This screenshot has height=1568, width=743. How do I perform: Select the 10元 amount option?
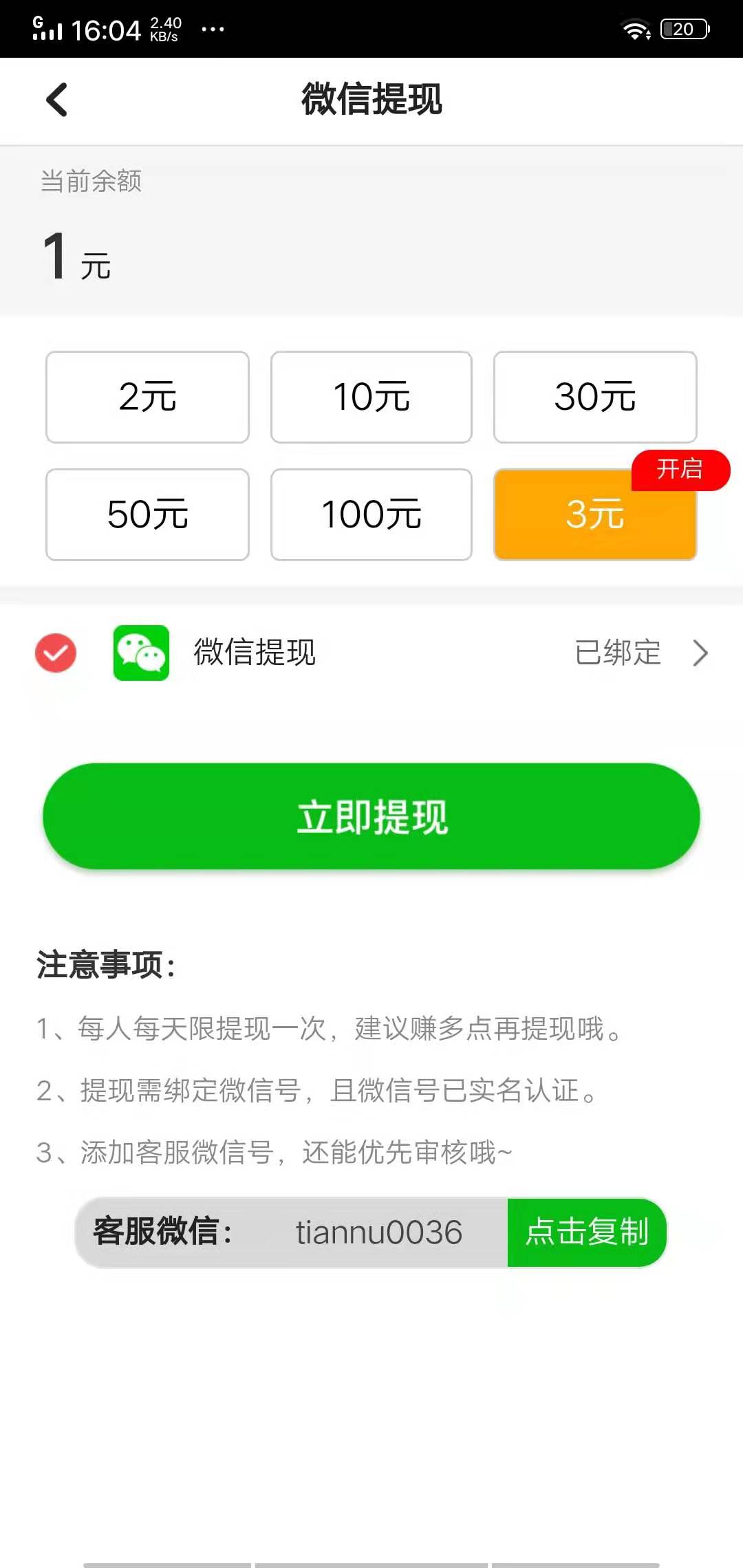tap(371, 396)
